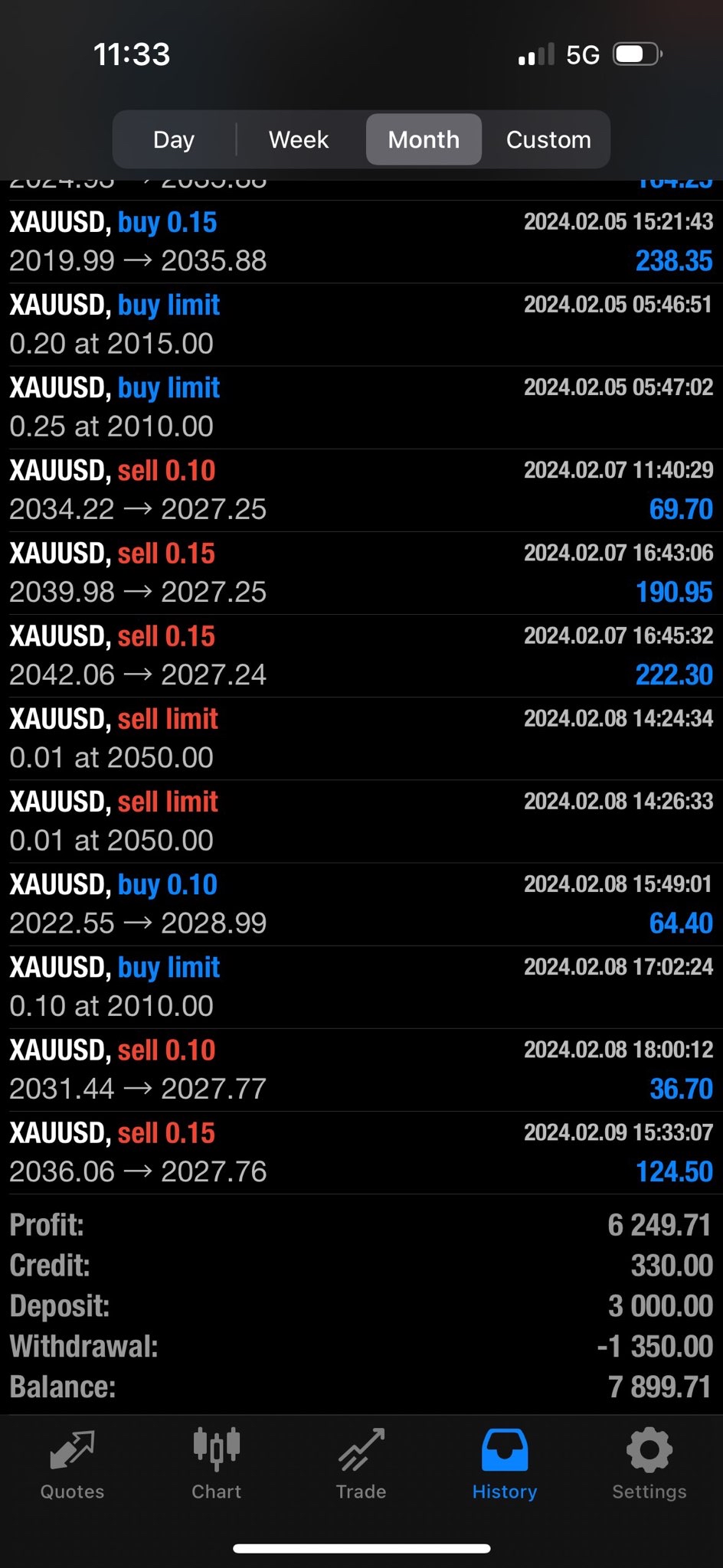The height and width of the screenshot is (1568, 723).
Task: Expand the buy limit 0.10 at 2010.00
Action: [x=360, y=986]
